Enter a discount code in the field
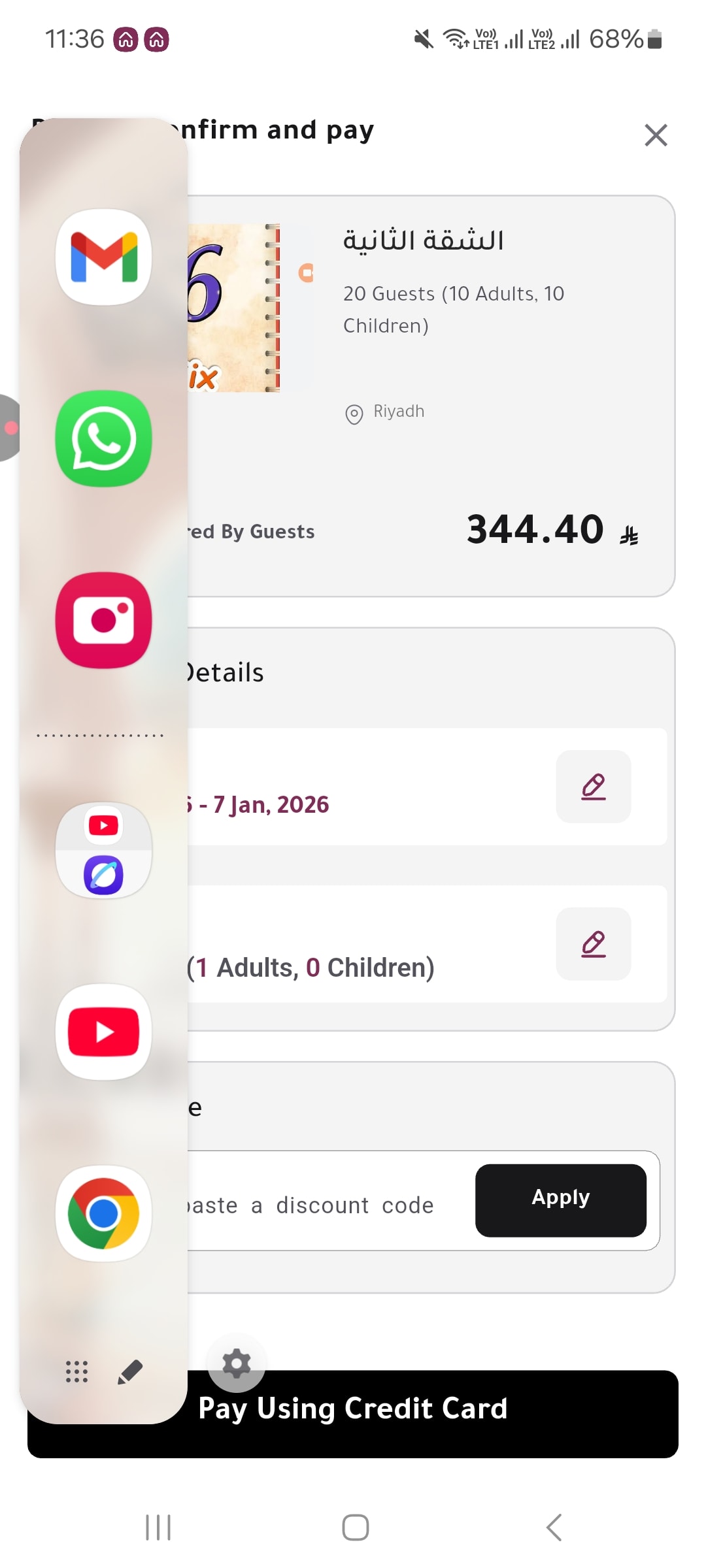The image size is (706, 1568). click(327, 1205)
